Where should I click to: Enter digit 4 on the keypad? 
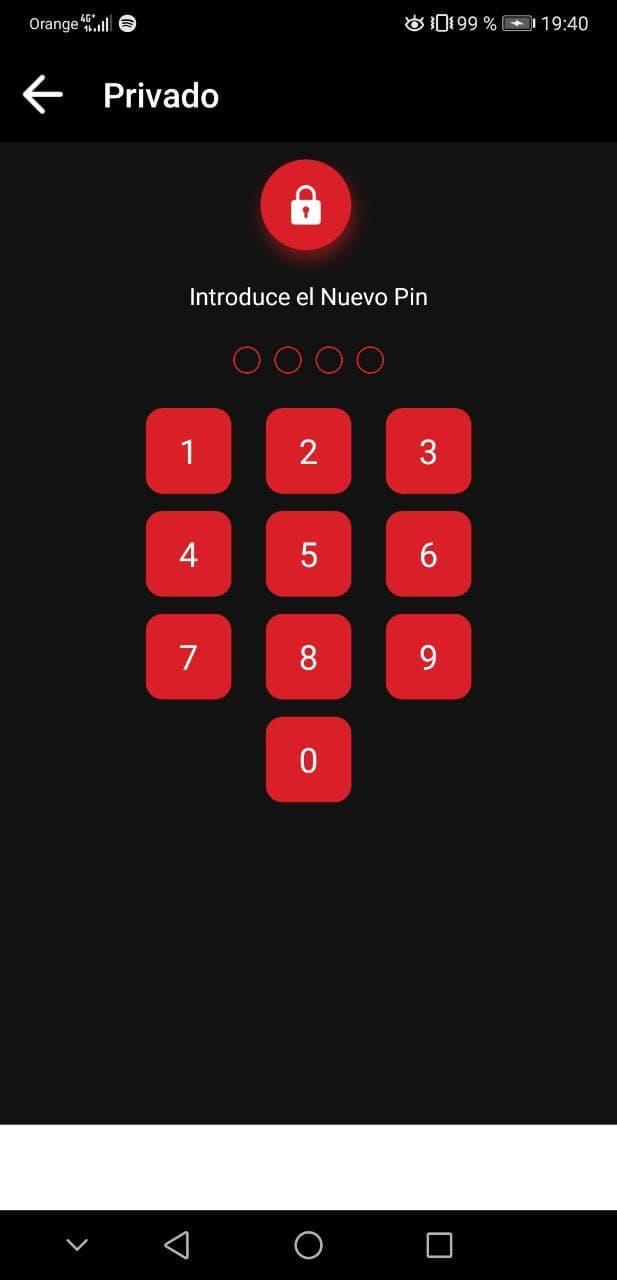coord(188,554)
